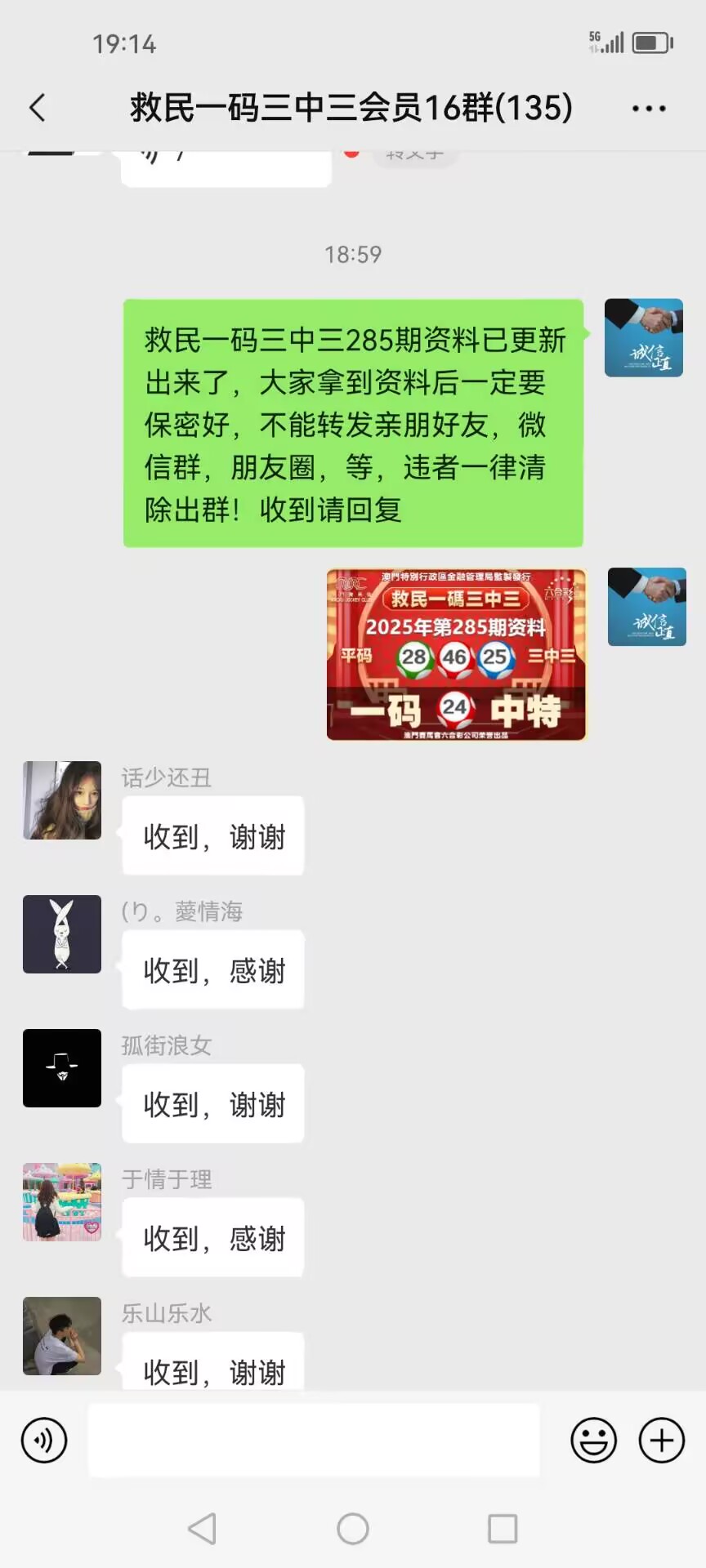Image resolution: width=706 pixels, height=1568 pixels.
Task: Open the emoji sticker panel
Action: [x=593, y=1440]
